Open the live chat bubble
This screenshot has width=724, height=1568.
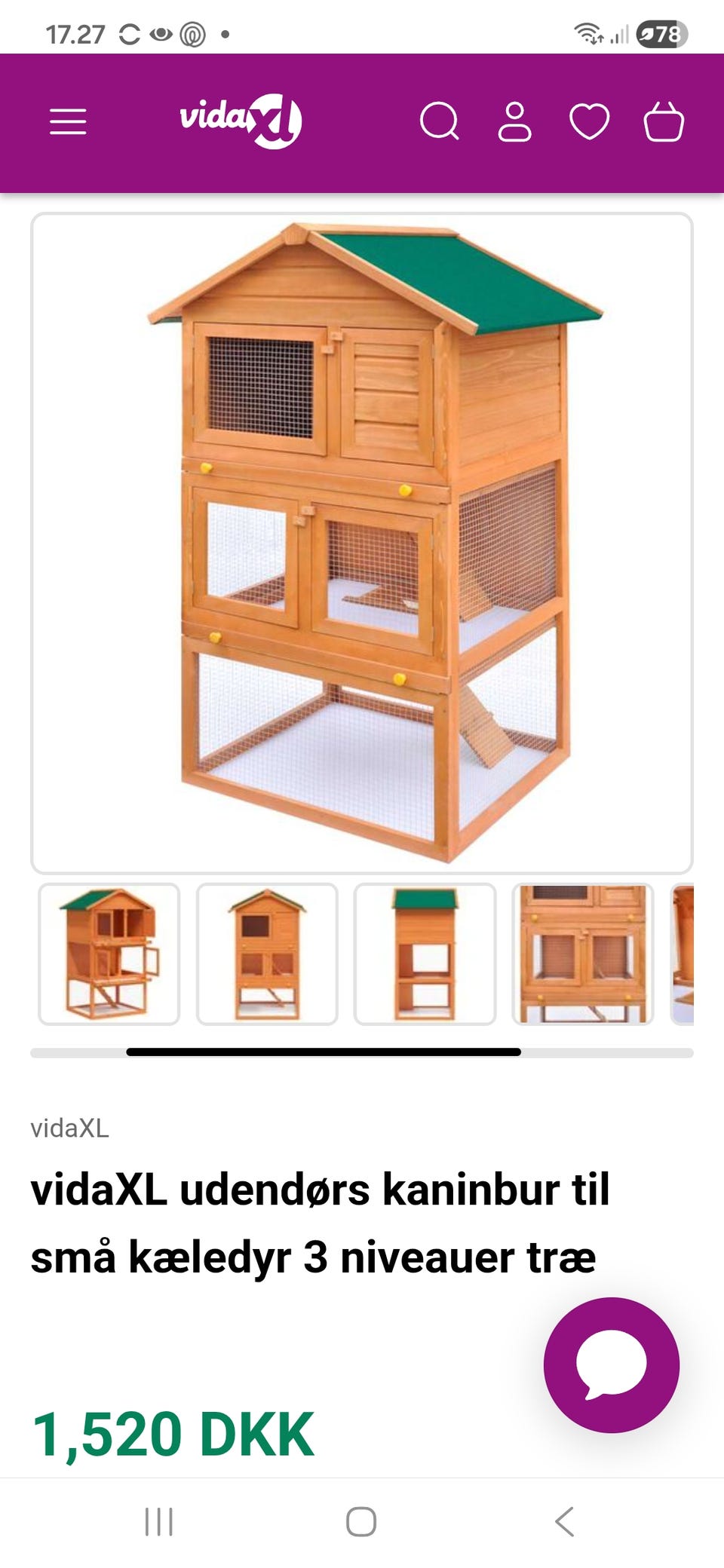point(611,1364)
